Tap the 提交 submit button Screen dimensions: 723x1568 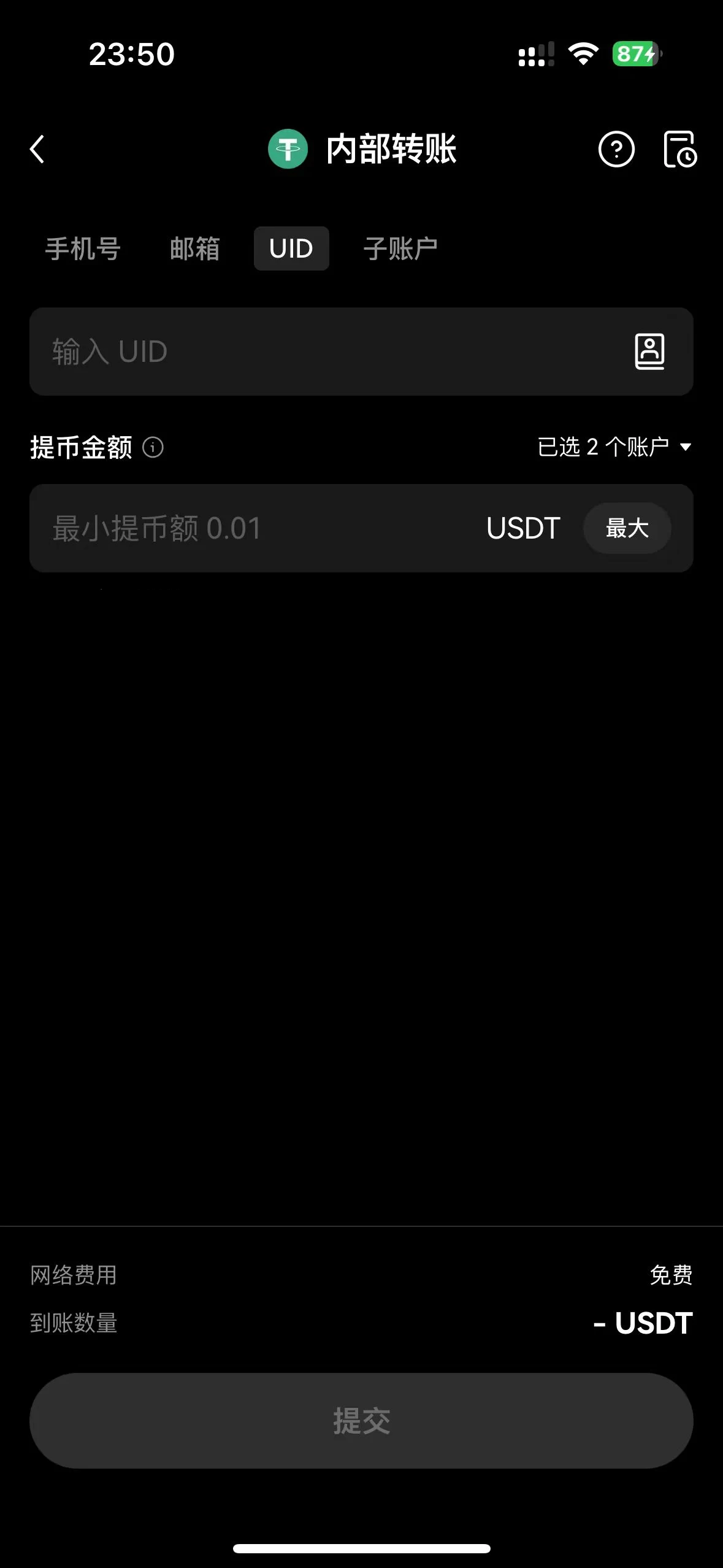pos(361,1420)
